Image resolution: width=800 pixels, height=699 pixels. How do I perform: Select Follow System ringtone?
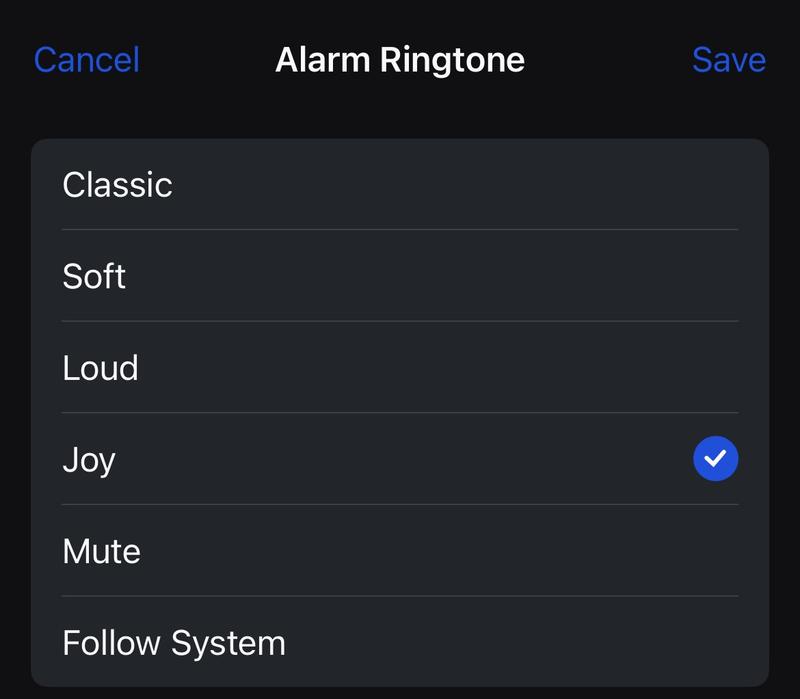click(x=400, y=642)
